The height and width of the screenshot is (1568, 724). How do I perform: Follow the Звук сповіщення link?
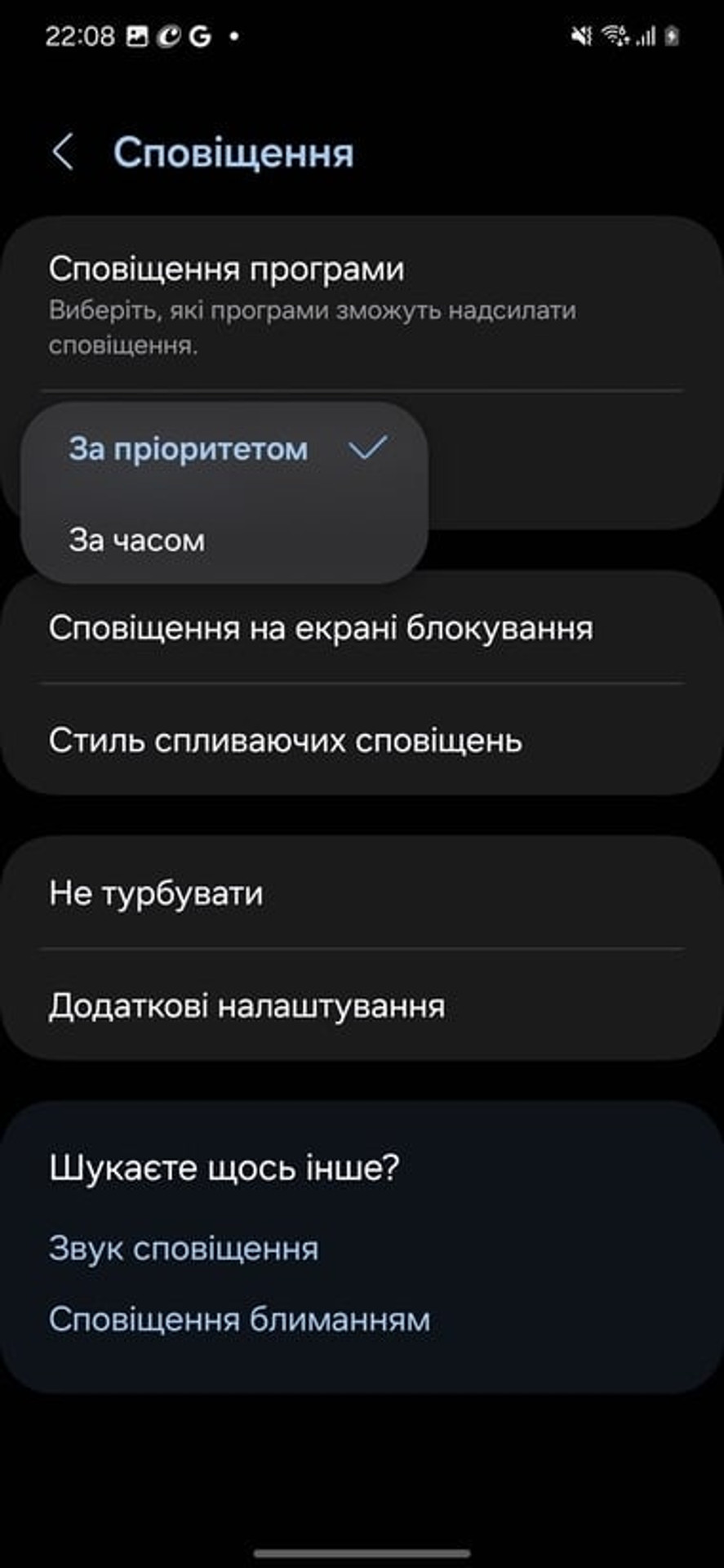pyautogui.click(x=184, y=1248)
